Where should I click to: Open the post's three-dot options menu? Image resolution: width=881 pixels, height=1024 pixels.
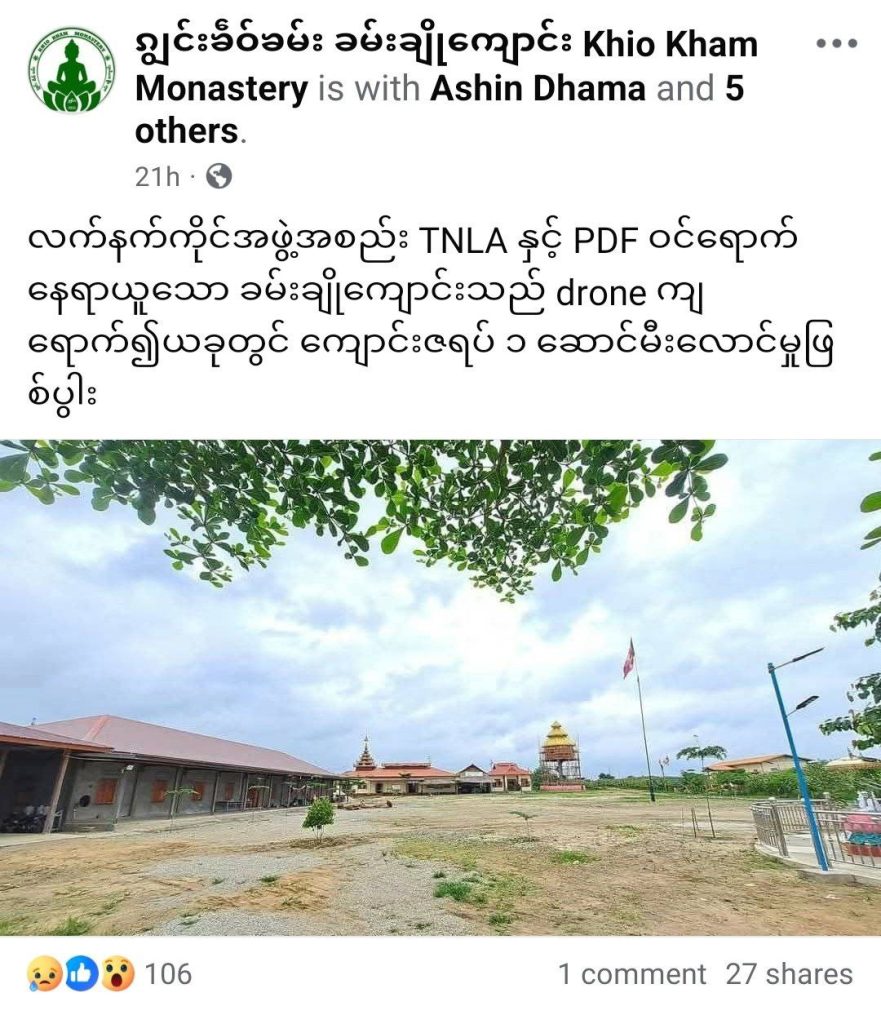pyautogui.click(x=836, y=45)
